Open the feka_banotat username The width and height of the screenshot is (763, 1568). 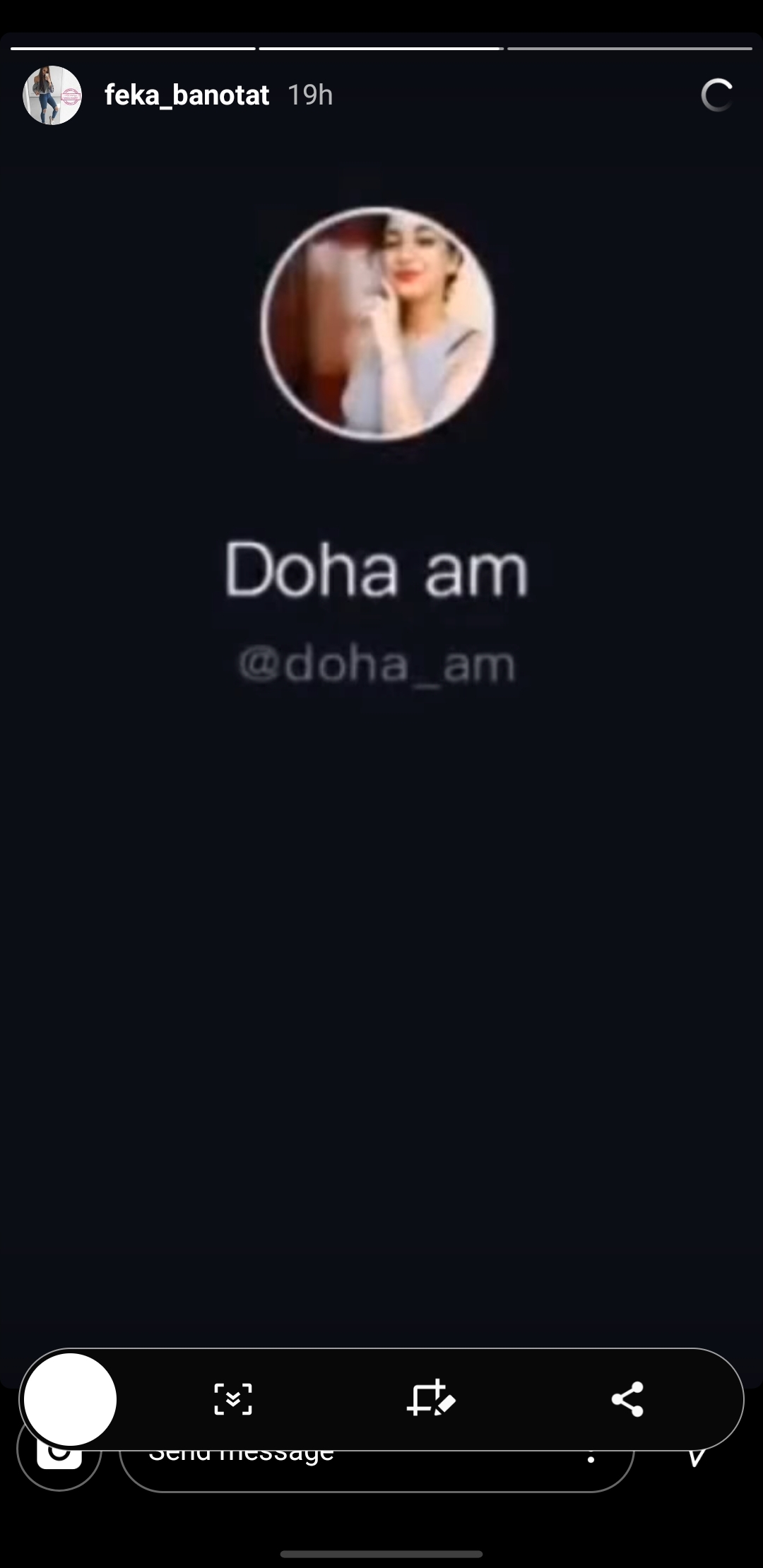187,95
